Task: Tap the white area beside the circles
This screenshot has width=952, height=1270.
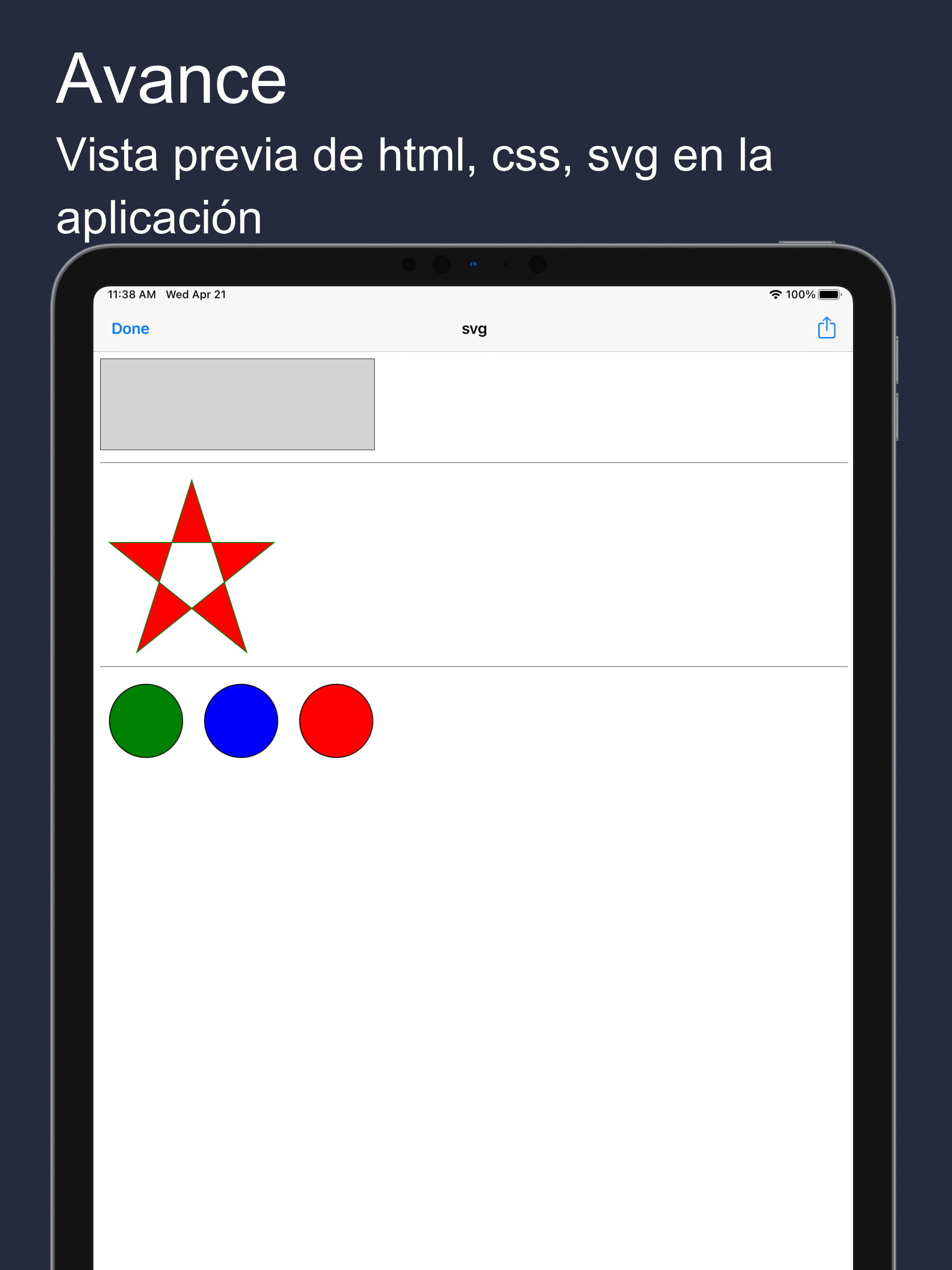Action: pyautogui.click(x=574, y=721)
